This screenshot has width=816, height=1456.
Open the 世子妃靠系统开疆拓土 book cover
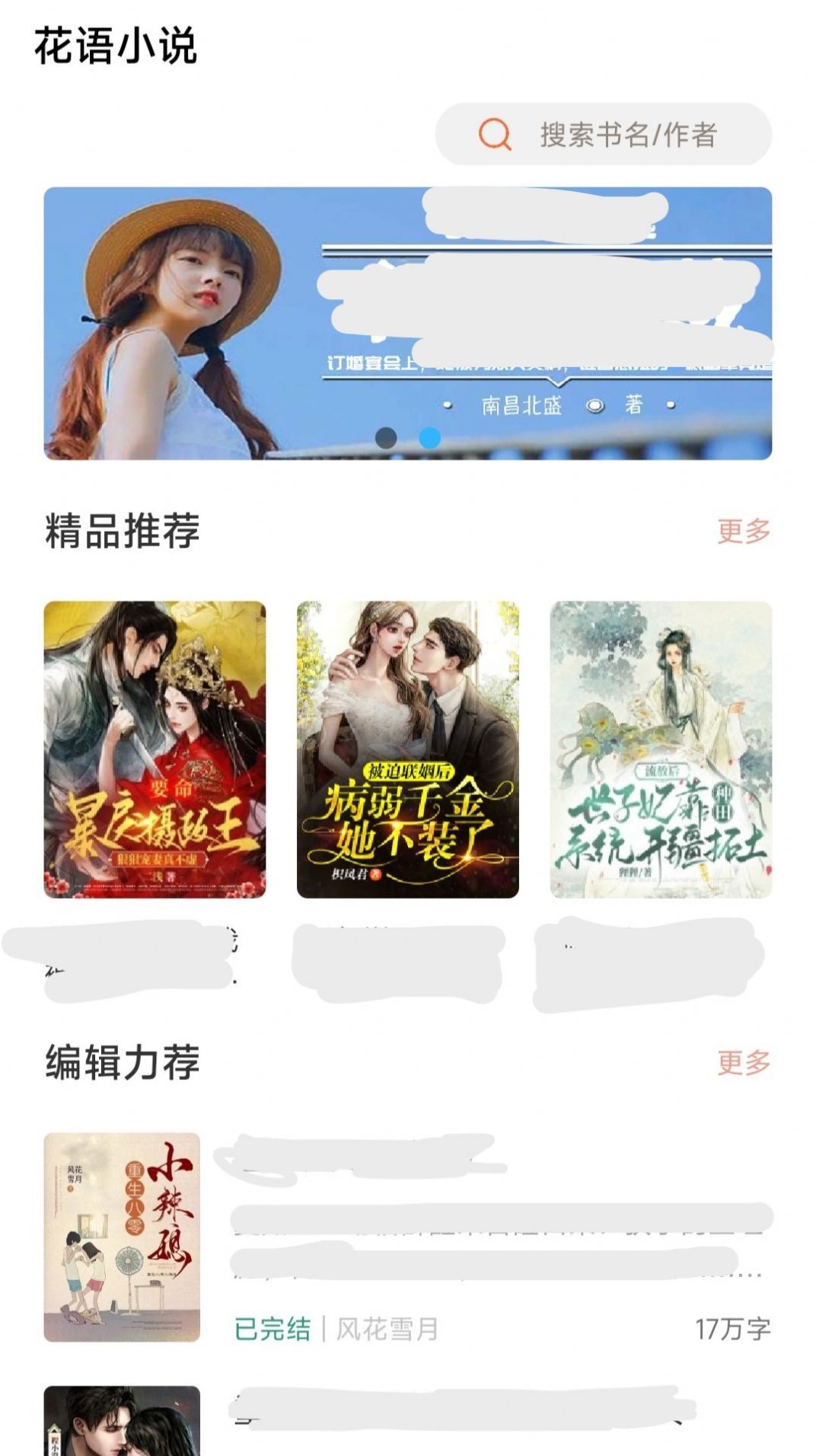click(x=660, y=749)
